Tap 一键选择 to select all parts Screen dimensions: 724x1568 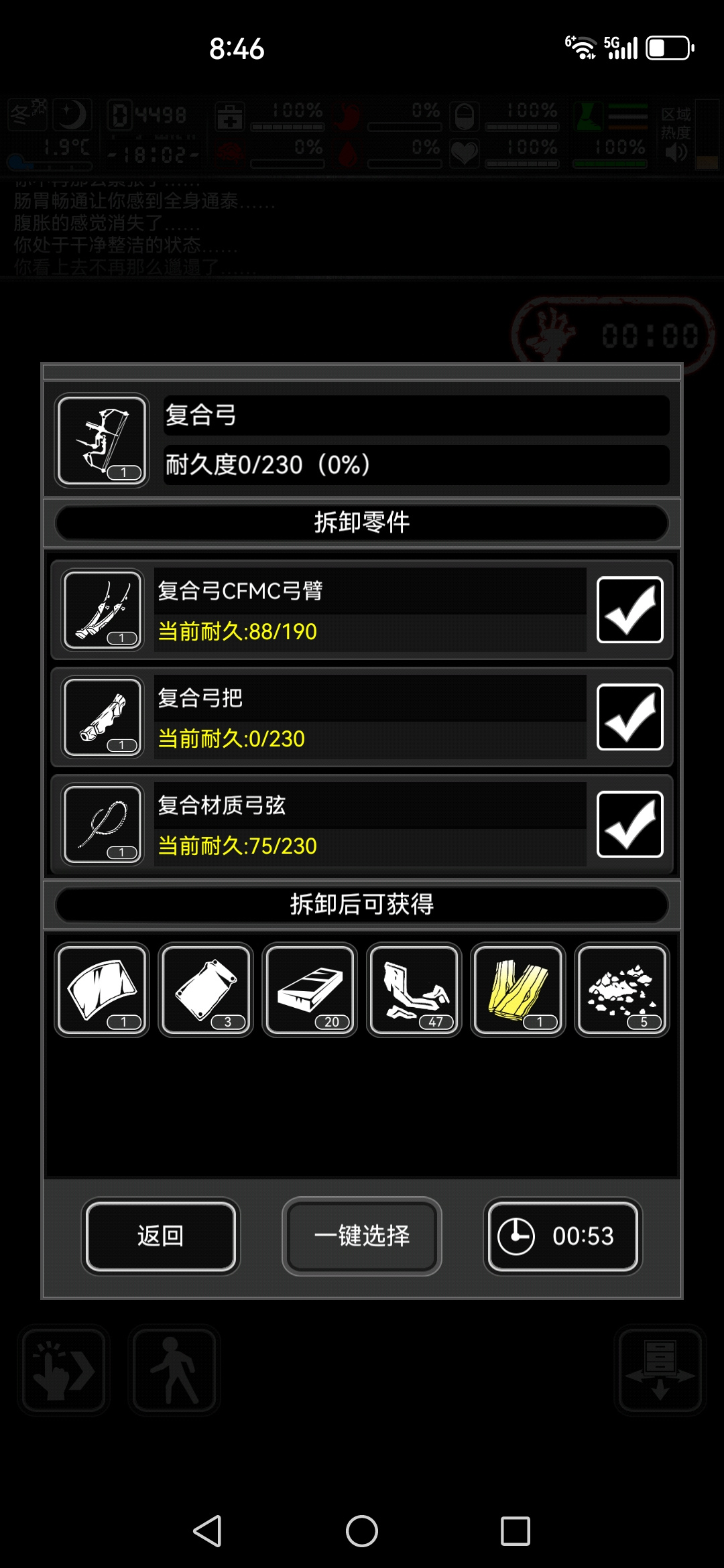tap(362, 1236)
